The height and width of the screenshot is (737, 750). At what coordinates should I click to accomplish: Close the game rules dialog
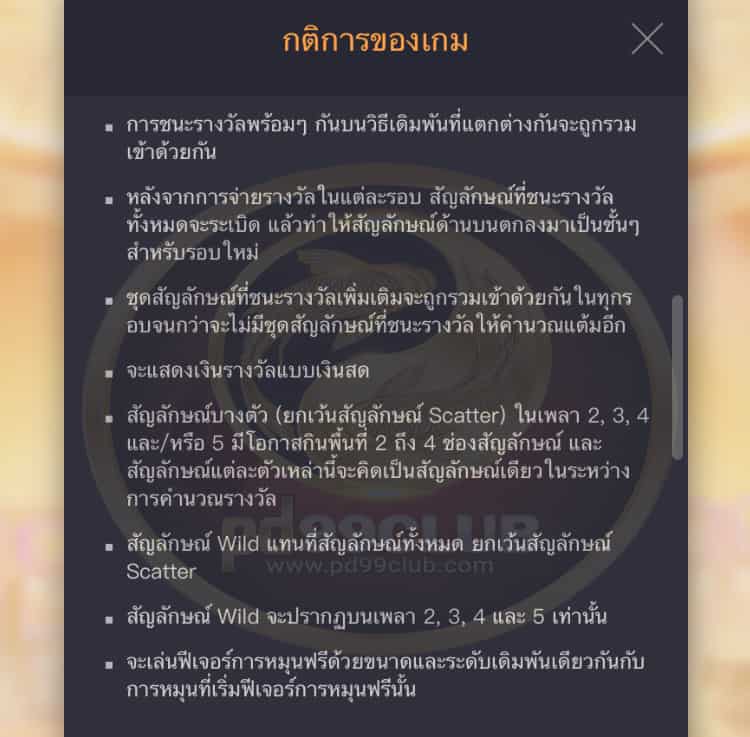pyautogui.click(x=647, y=39)
